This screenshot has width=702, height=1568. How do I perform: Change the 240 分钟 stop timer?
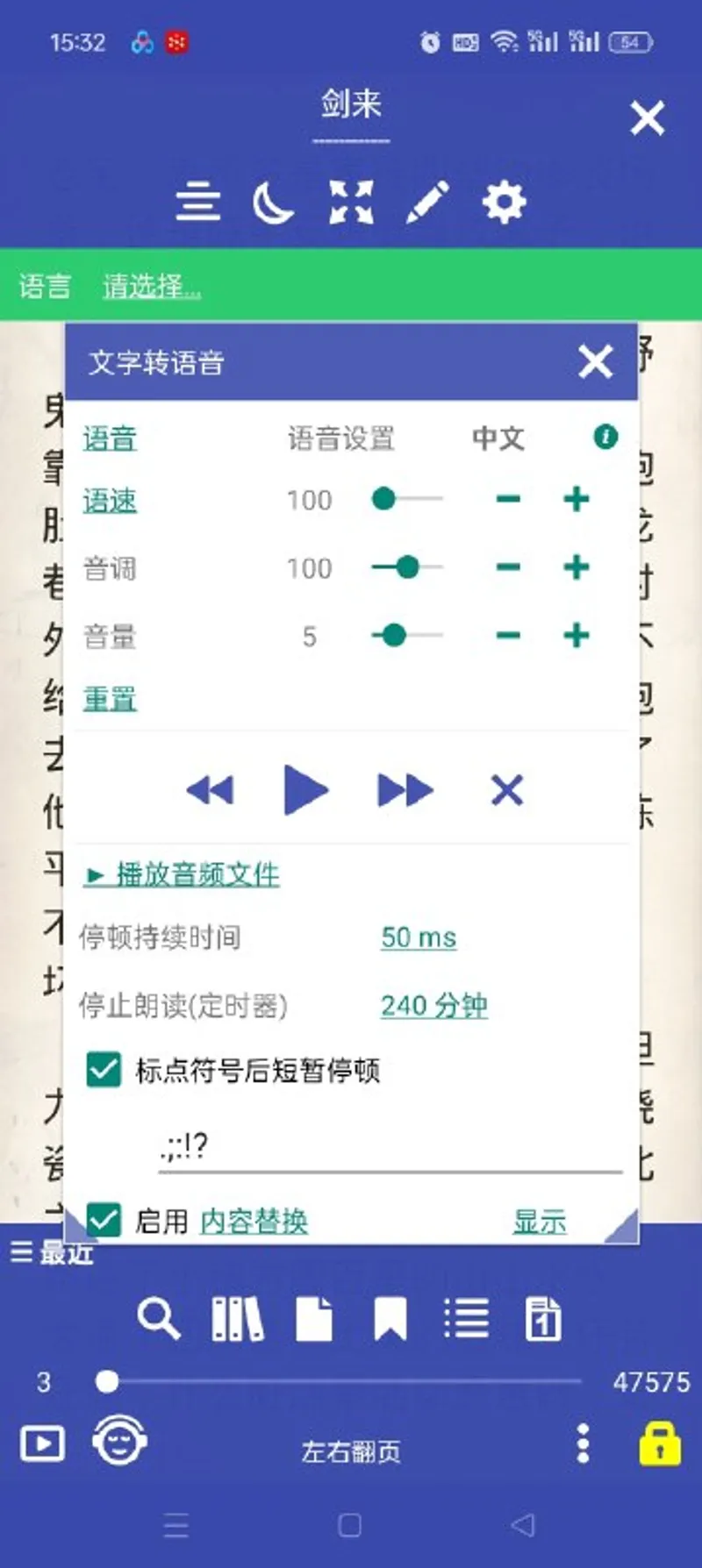[433, 1005]
